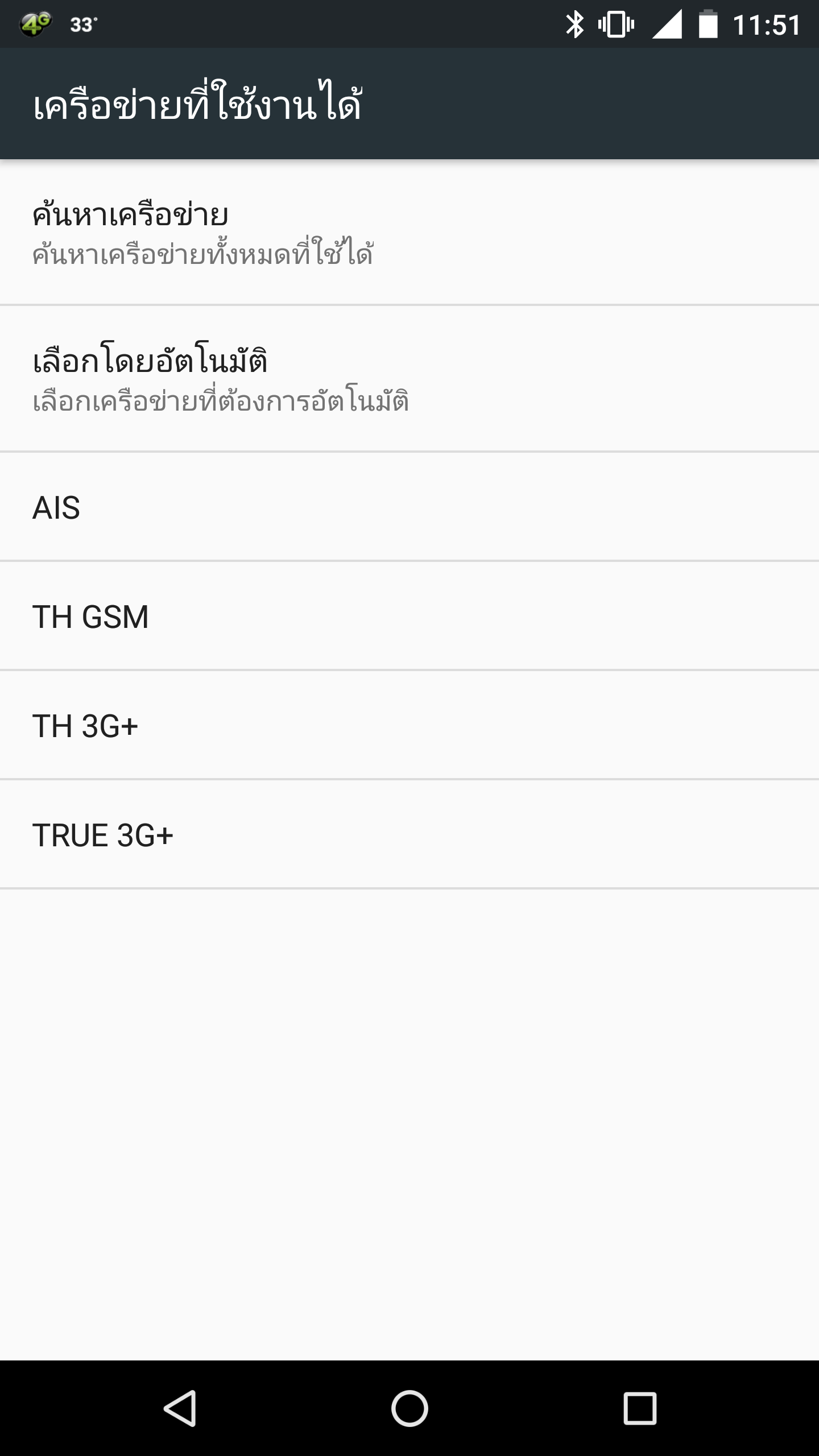Go back with the navigation back button
The height and width of the screenshot is (1456, 819).
180,1408
